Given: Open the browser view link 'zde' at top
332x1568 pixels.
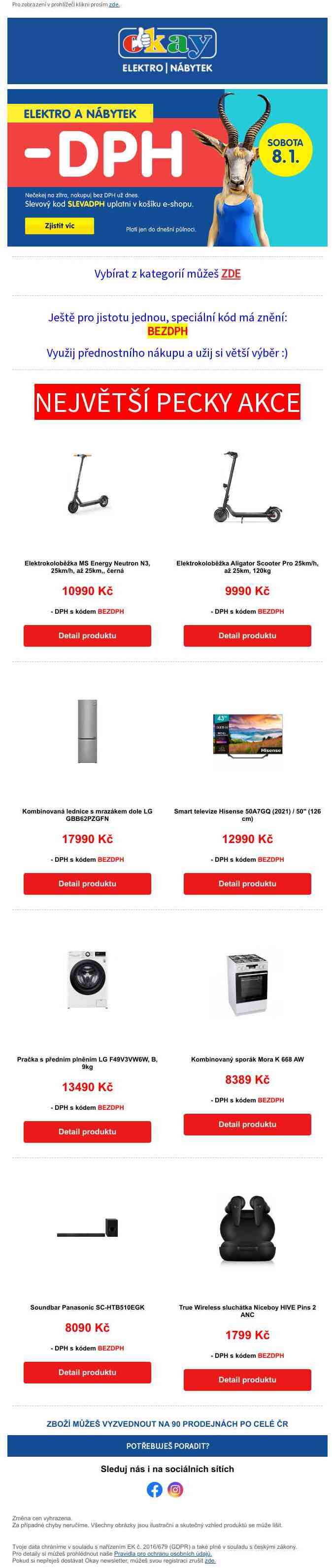Looking at the screenshot, I should point(114,4).
